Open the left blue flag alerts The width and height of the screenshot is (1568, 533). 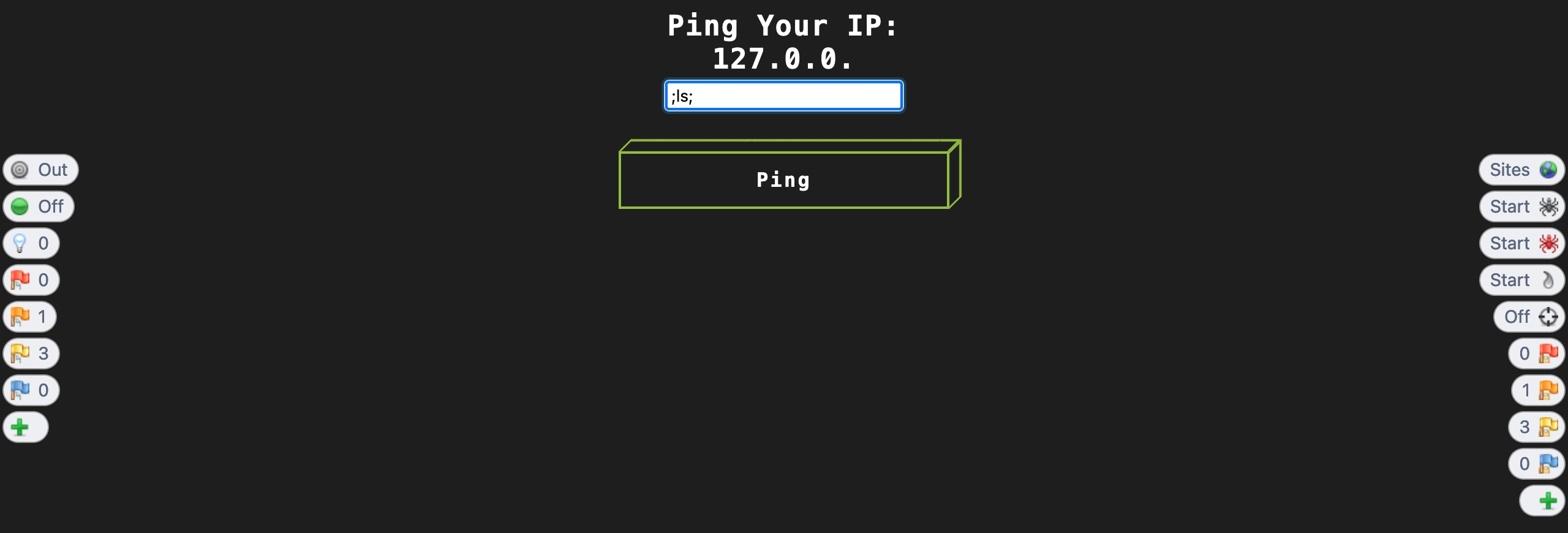click(x=31, y=390)
